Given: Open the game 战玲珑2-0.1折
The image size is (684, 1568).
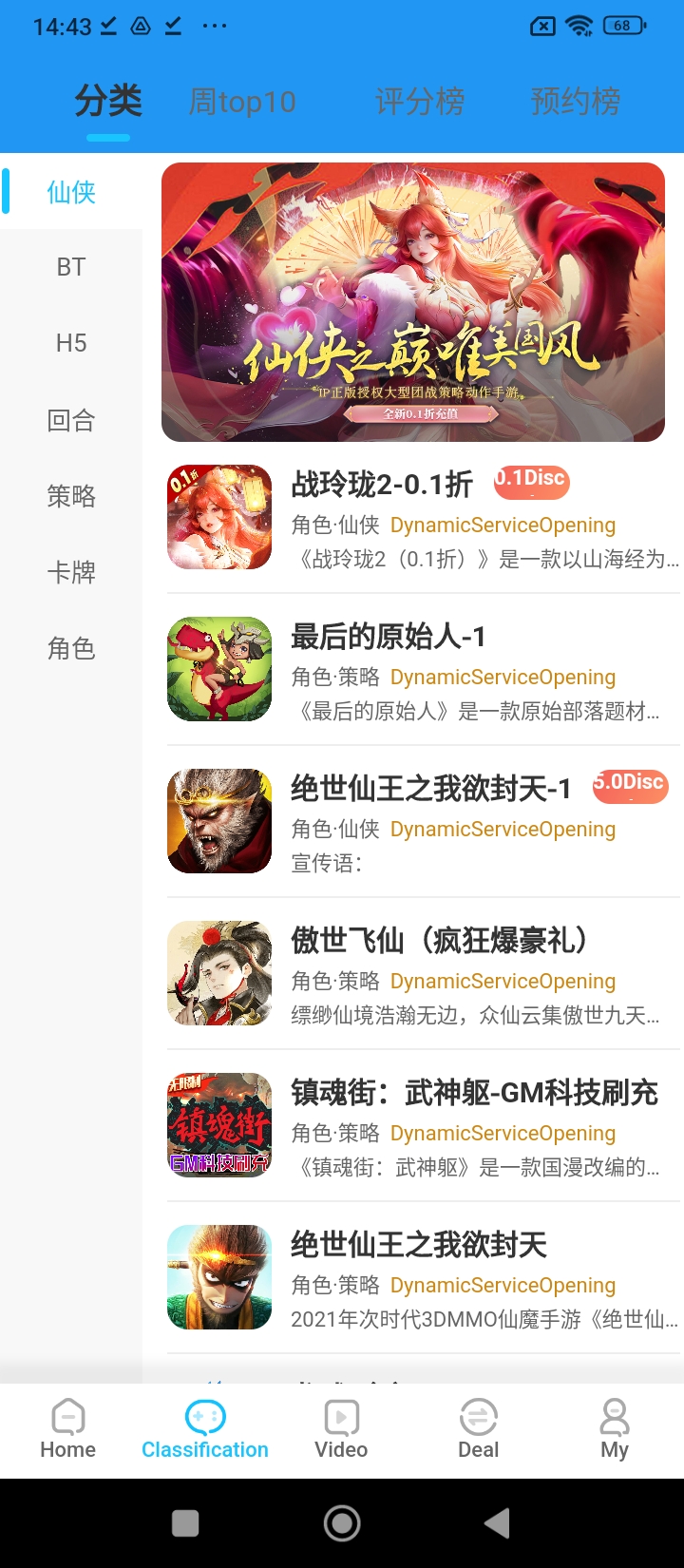Looking at the screenshot, I should point(424,518).
